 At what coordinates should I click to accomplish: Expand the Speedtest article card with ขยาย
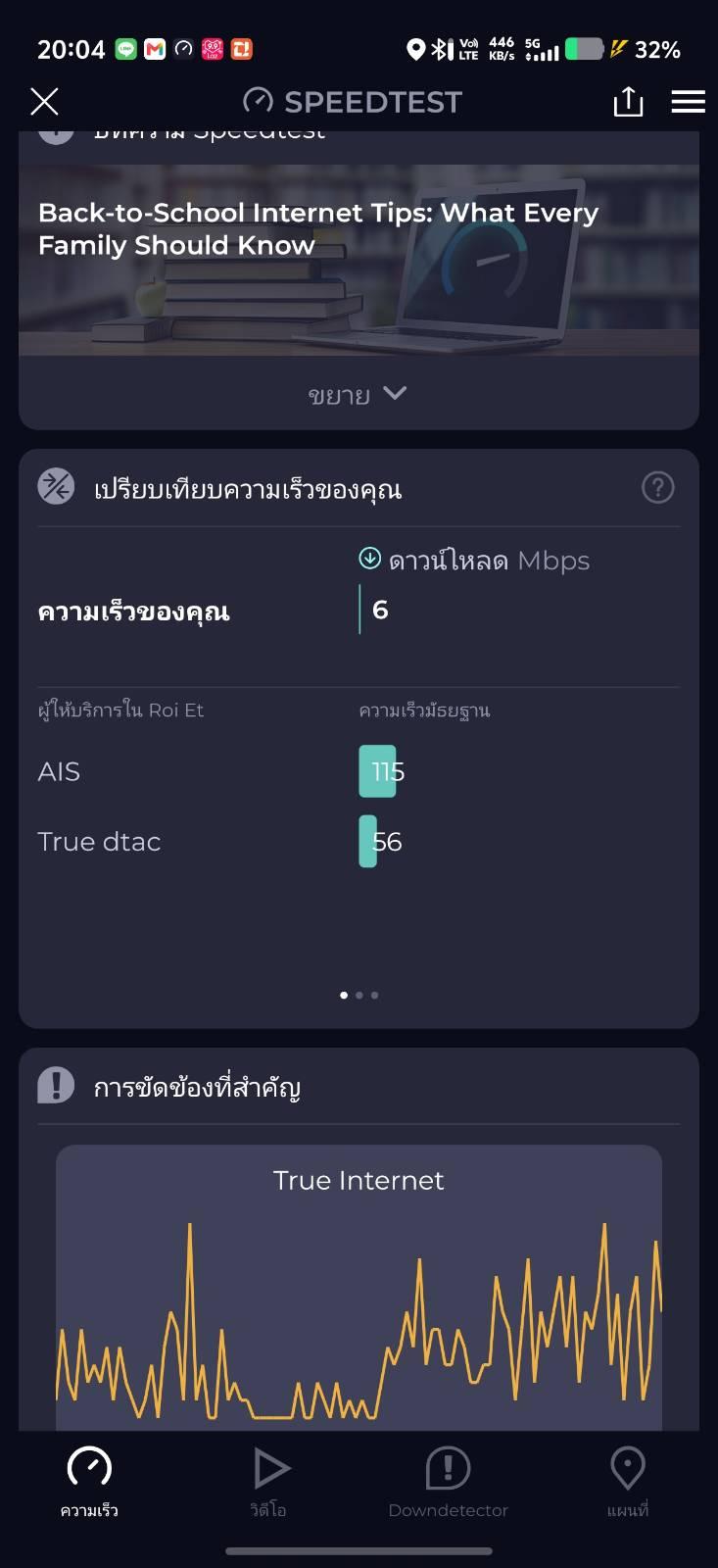359,394
